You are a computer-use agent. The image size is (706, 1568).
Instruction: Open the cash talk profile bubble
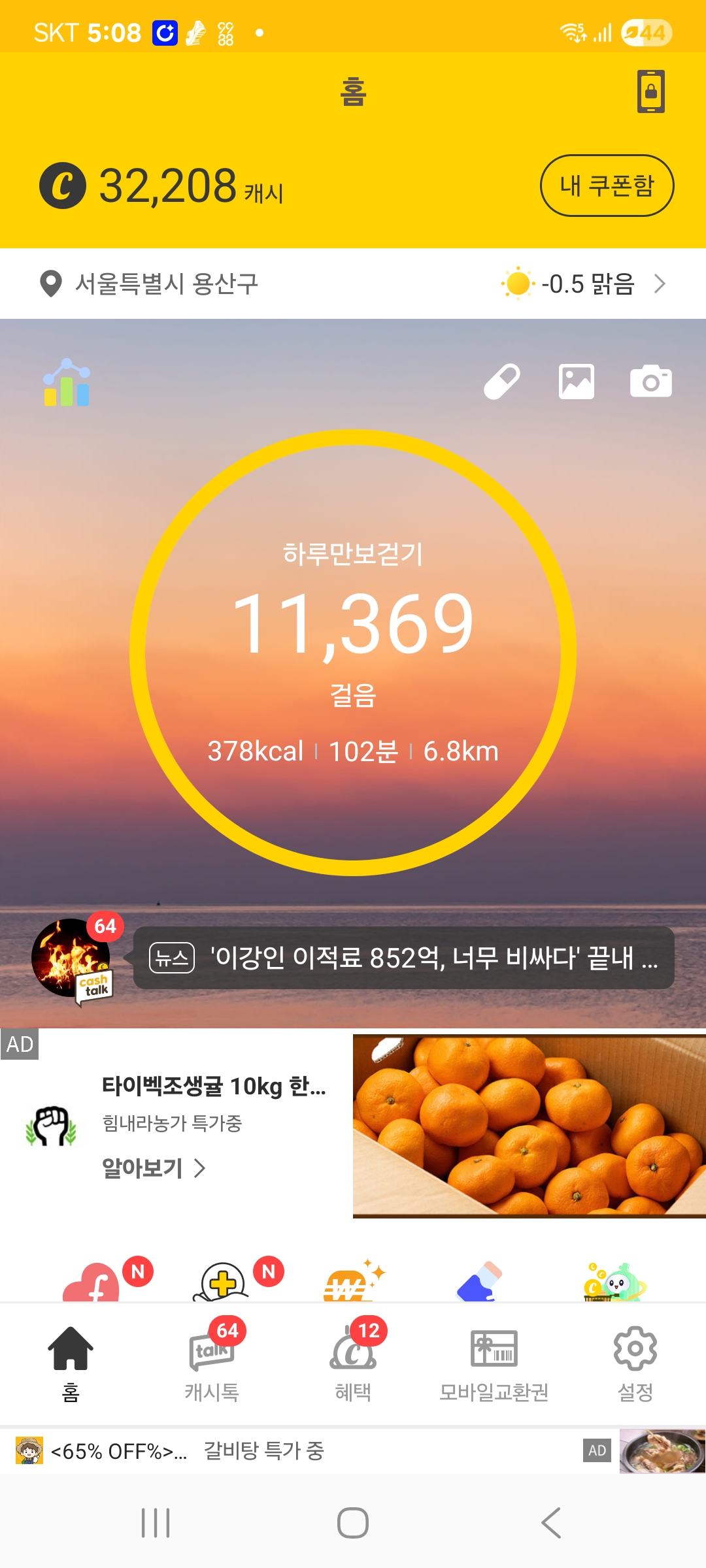pos(73,958)
